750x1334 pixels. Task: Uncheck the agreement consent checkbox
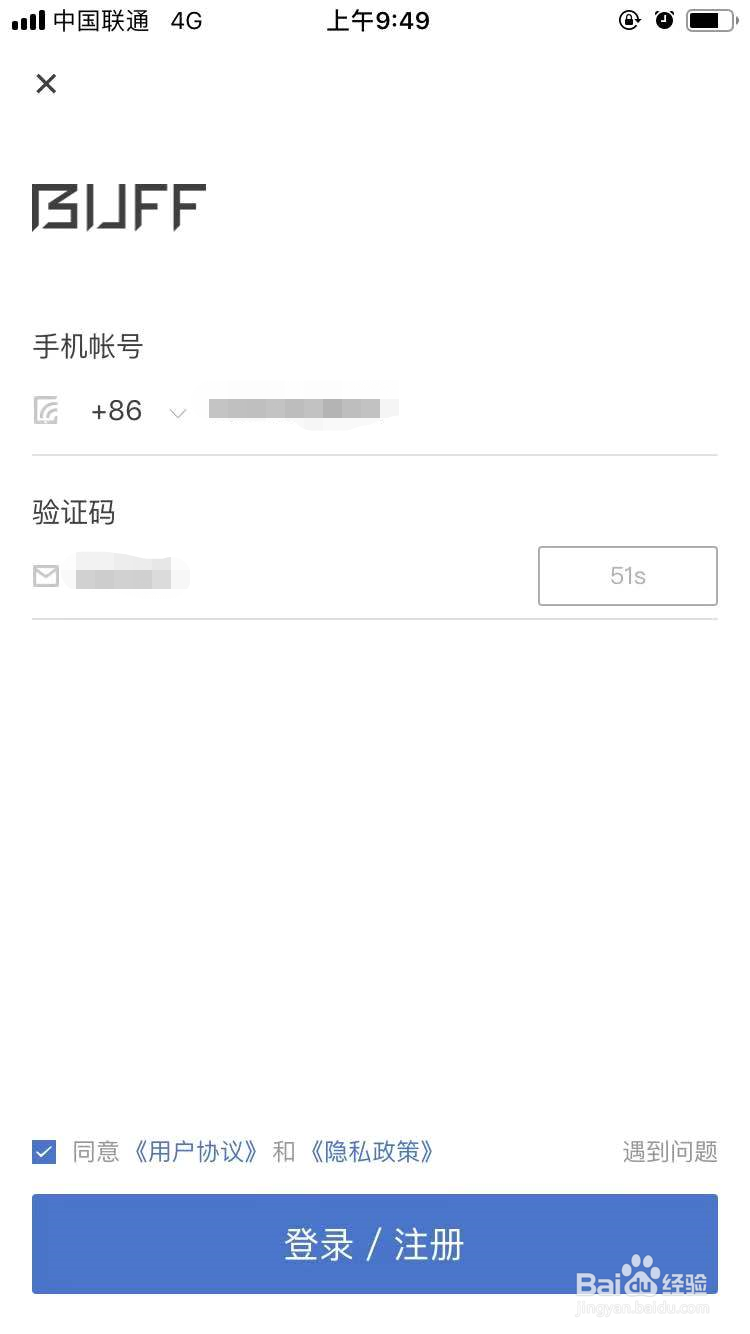43,1151
